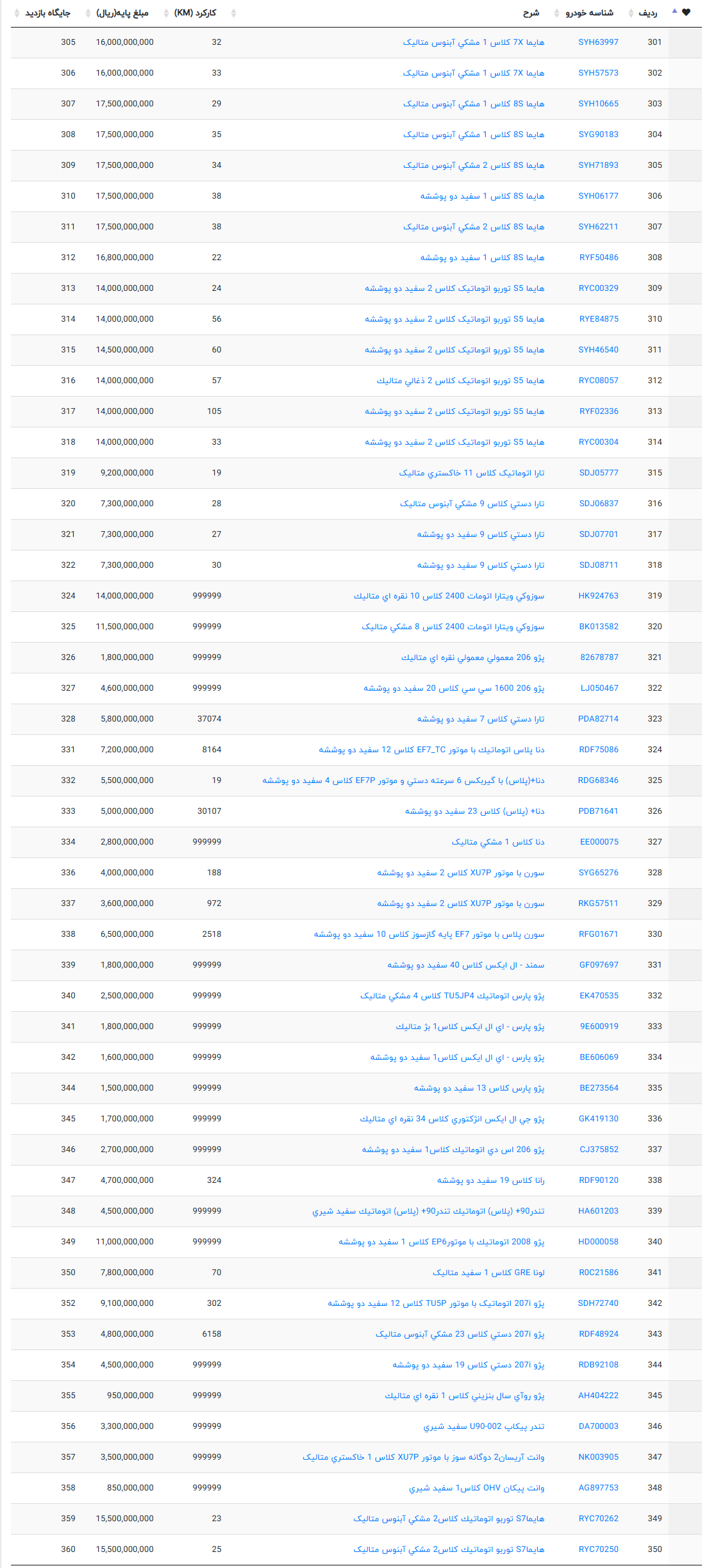Open vehicle ID link SDJ05777
The width and height of the screenshot is (709, 1568).
click(x=599, y=473)
